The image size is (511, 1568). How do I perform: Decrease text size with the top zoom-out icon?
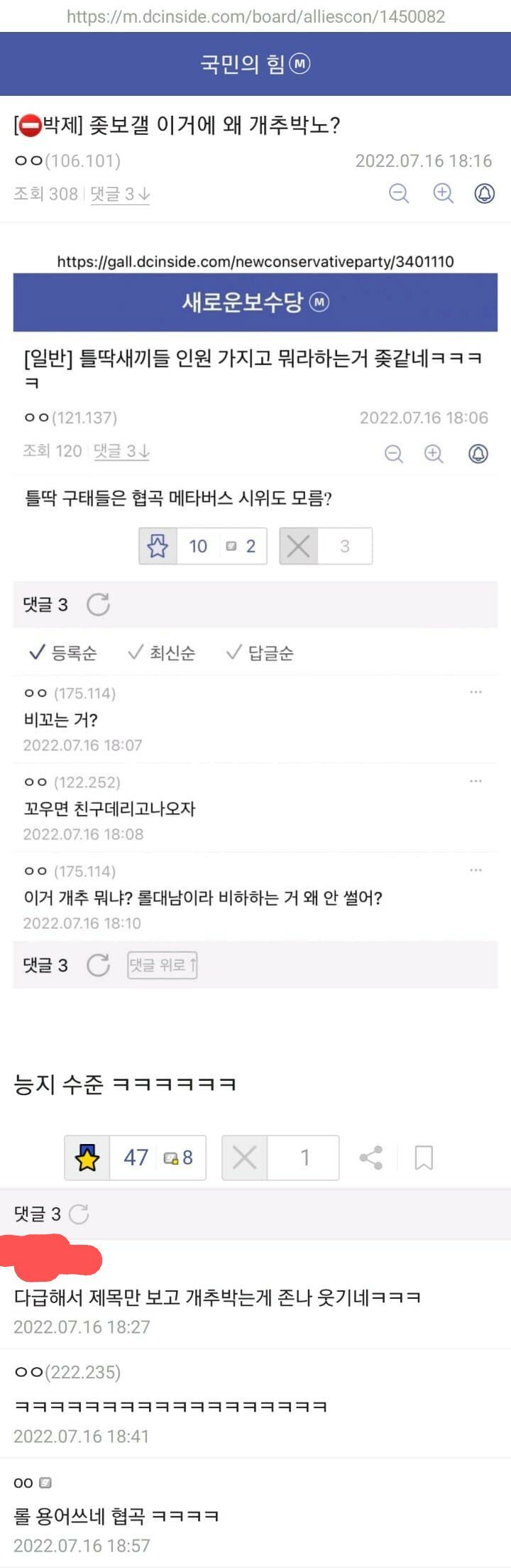tap(399, 193)
